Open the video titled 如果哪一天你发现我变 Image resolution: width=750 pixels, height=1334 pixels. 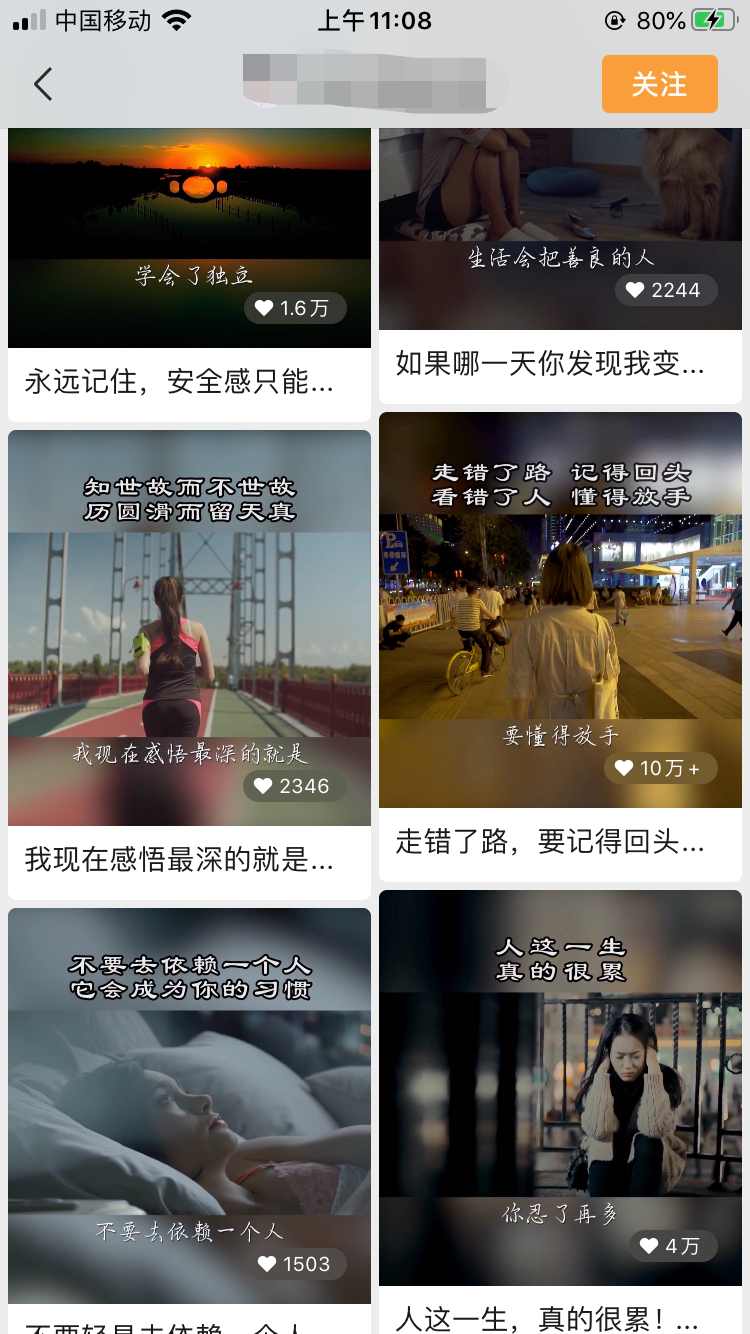tap(550, 364)
